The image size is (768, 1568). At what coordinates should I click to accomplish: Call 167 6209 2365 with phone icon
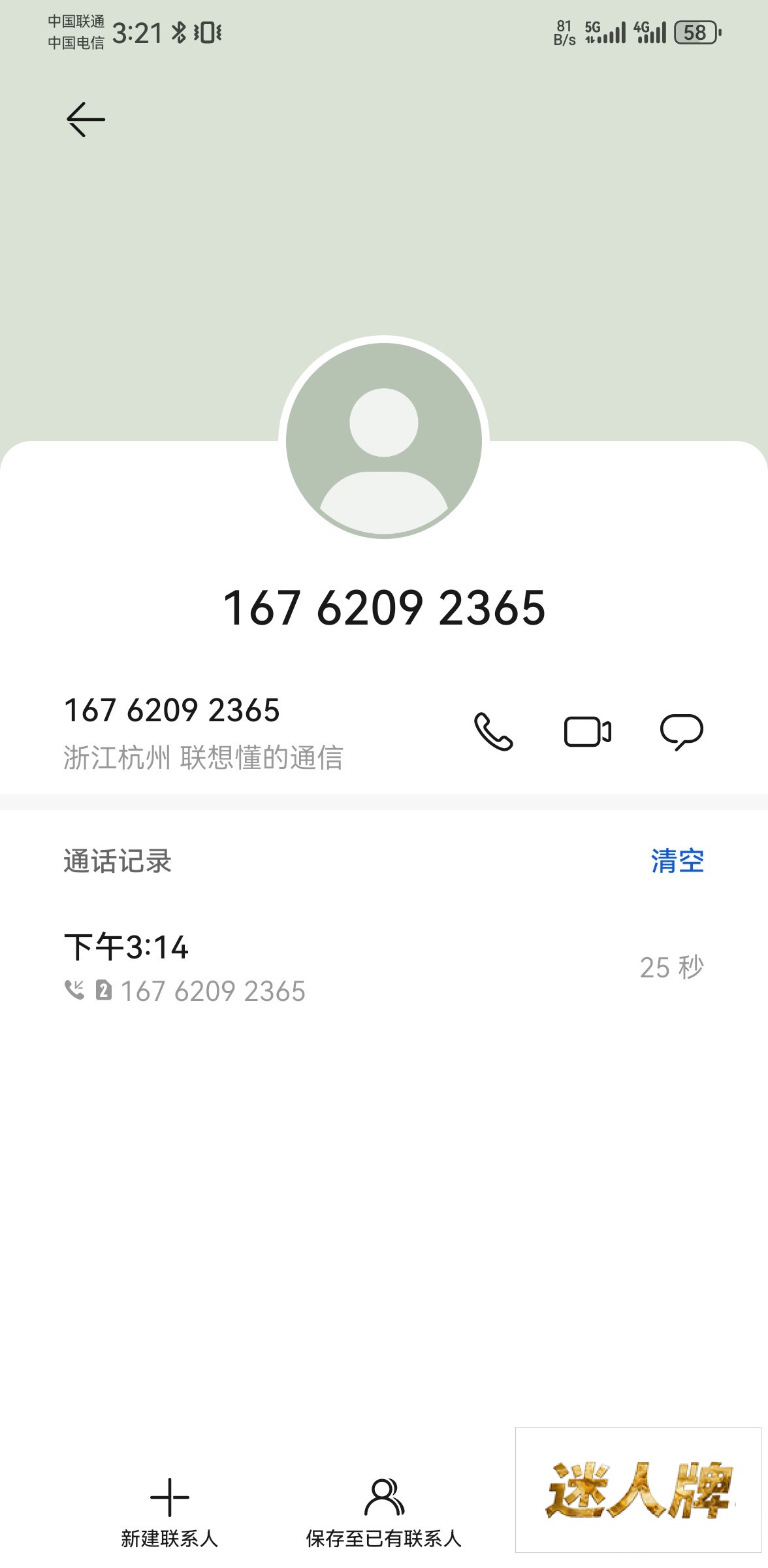493,732
